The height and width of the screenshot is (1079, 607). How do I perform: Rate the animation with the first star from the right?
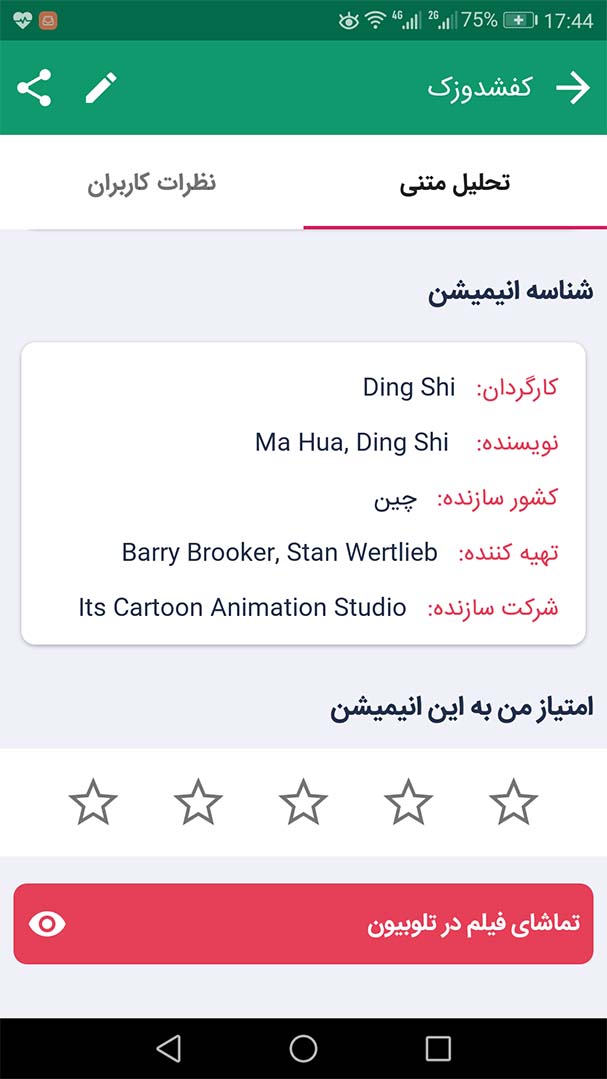pos(513,802)
